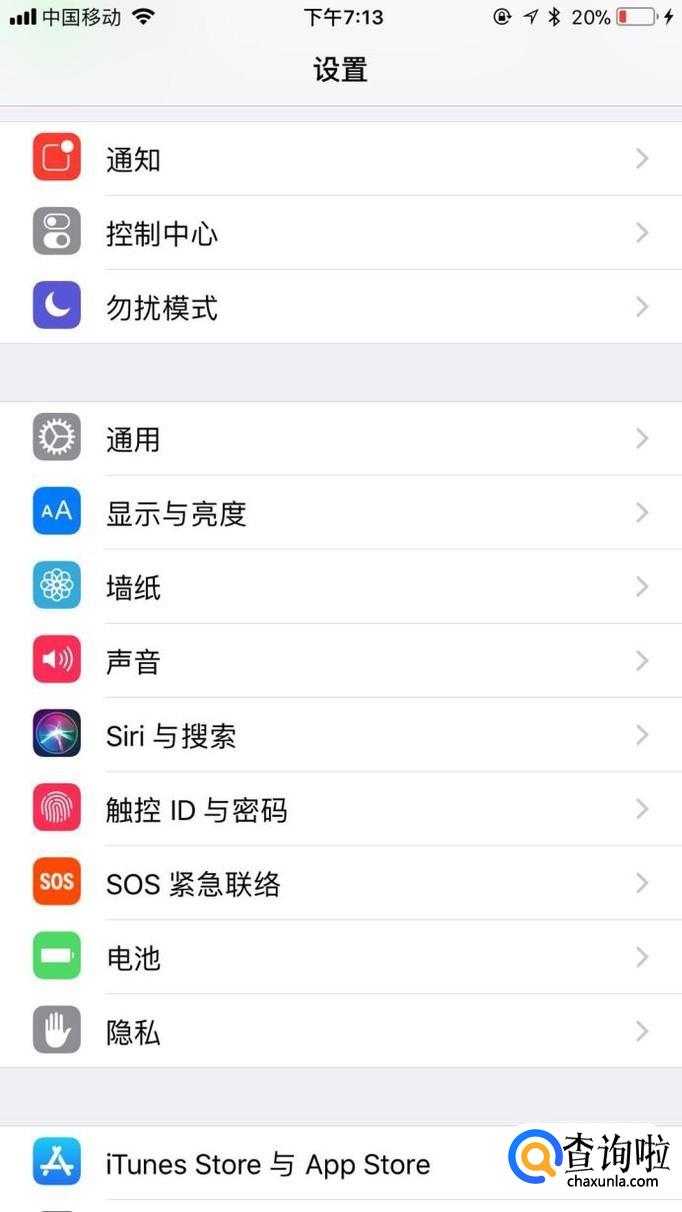Open SOS 紧急联络 settings

coord(341,883)
